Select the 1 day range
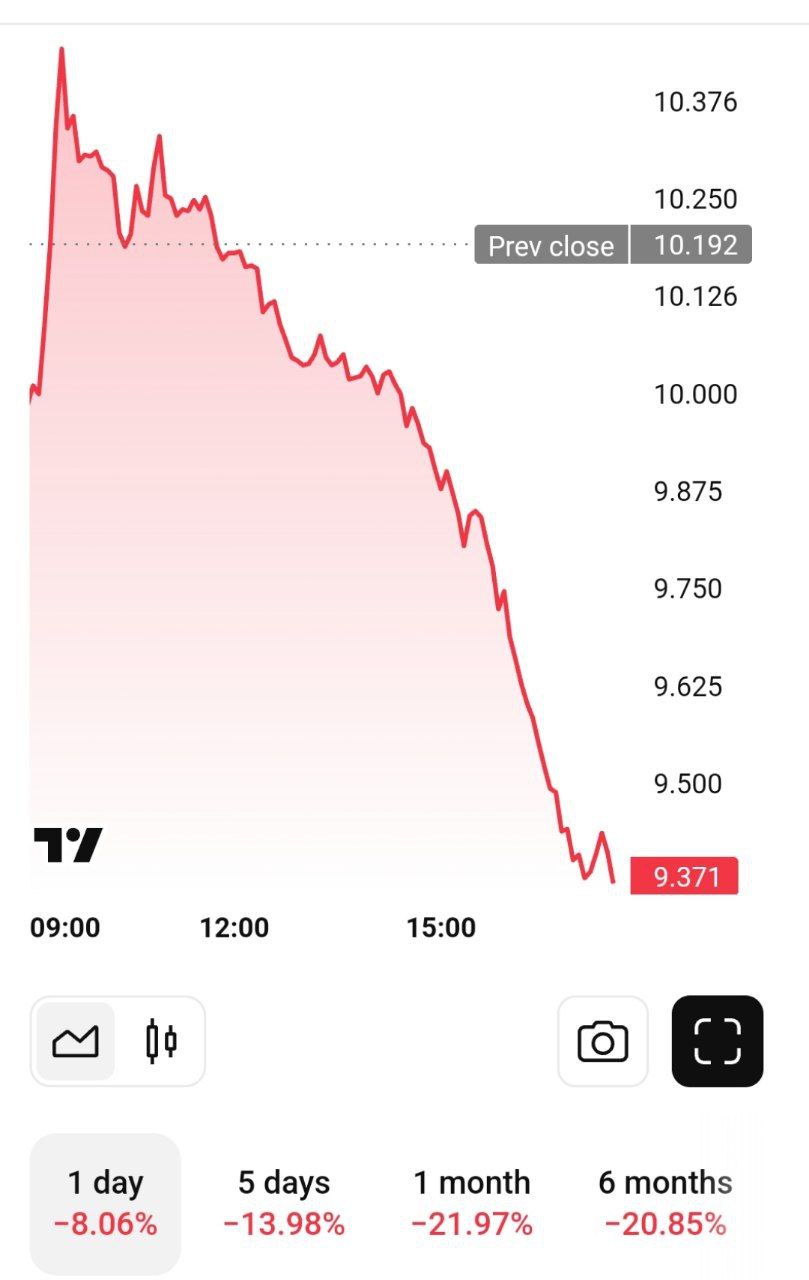The width and height of the screenshot is (809, 1280). [106, 1202]
